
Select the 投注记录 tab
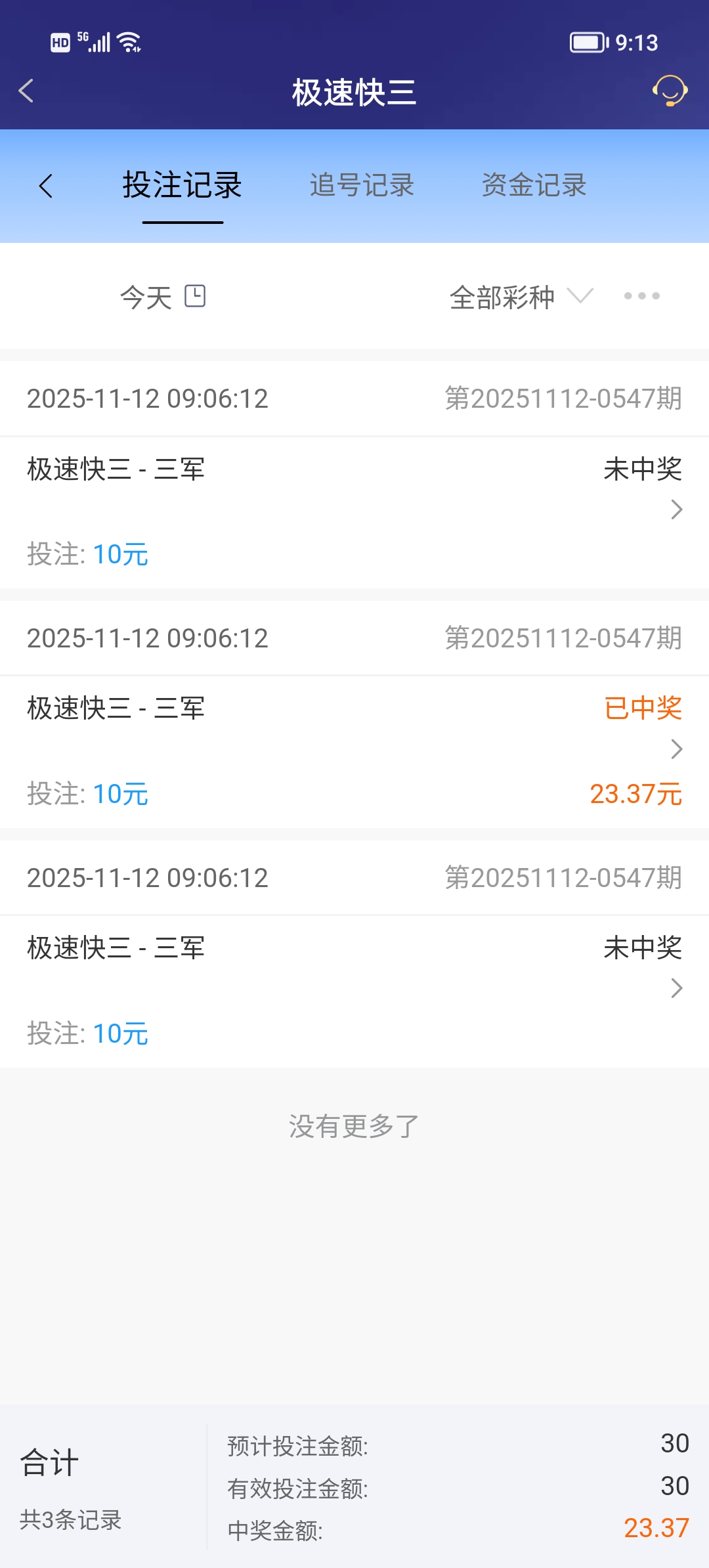(x=182, y=186)
